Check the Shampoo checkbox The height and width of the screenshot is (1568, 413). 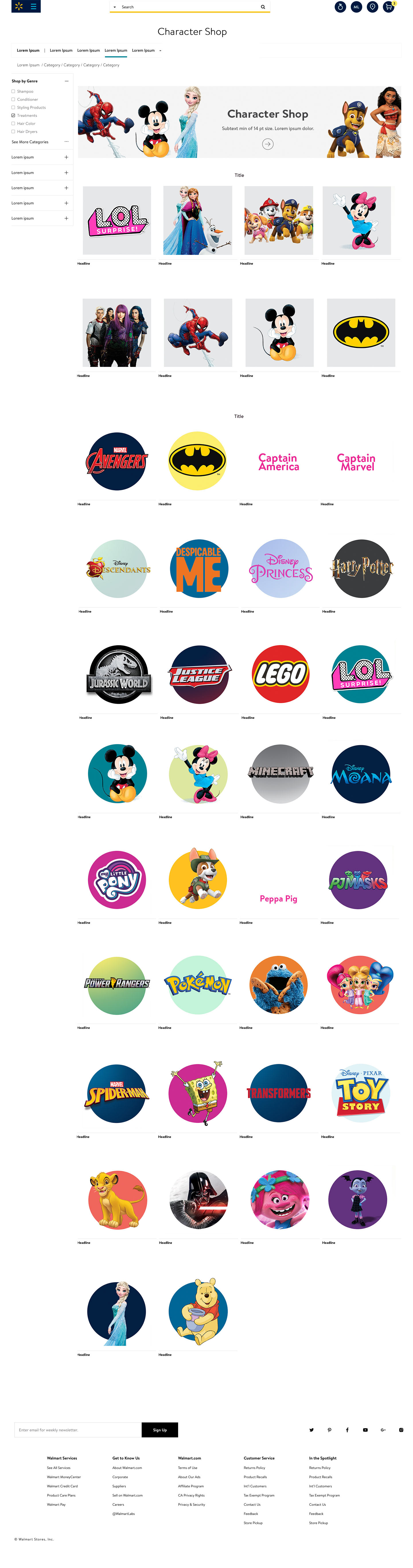pyautogui.click(x=13, y=91)
